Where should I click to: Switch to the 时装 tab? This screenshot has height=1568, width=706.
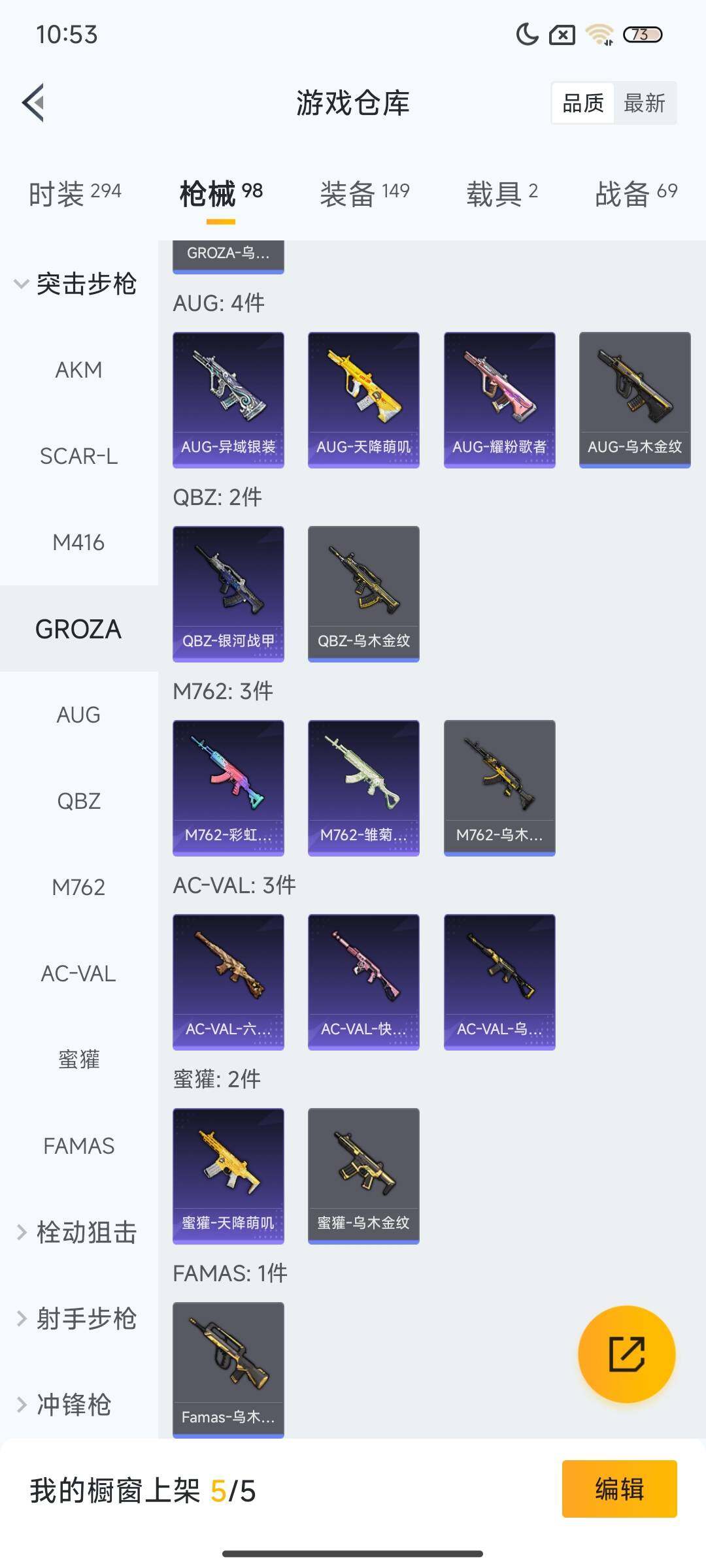[x=75, y=193]
